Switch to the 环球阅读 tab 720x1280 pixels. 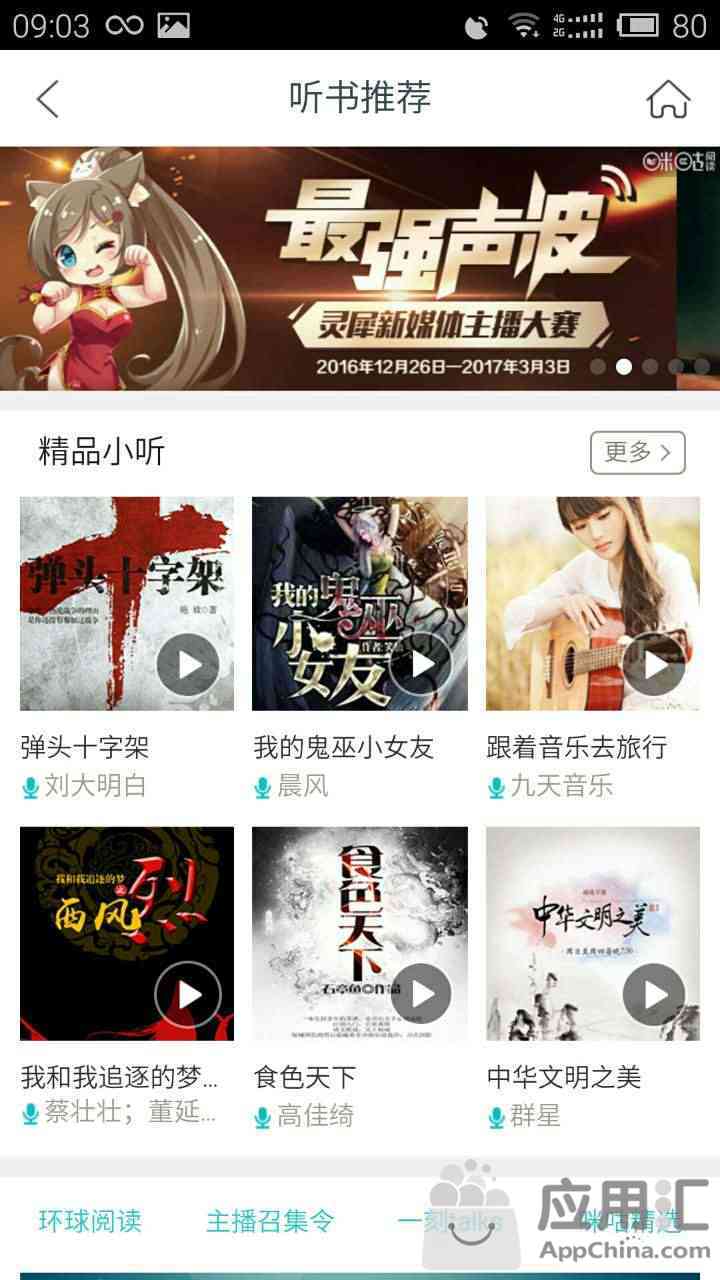pyautogui.click(x=90, y=1221)
